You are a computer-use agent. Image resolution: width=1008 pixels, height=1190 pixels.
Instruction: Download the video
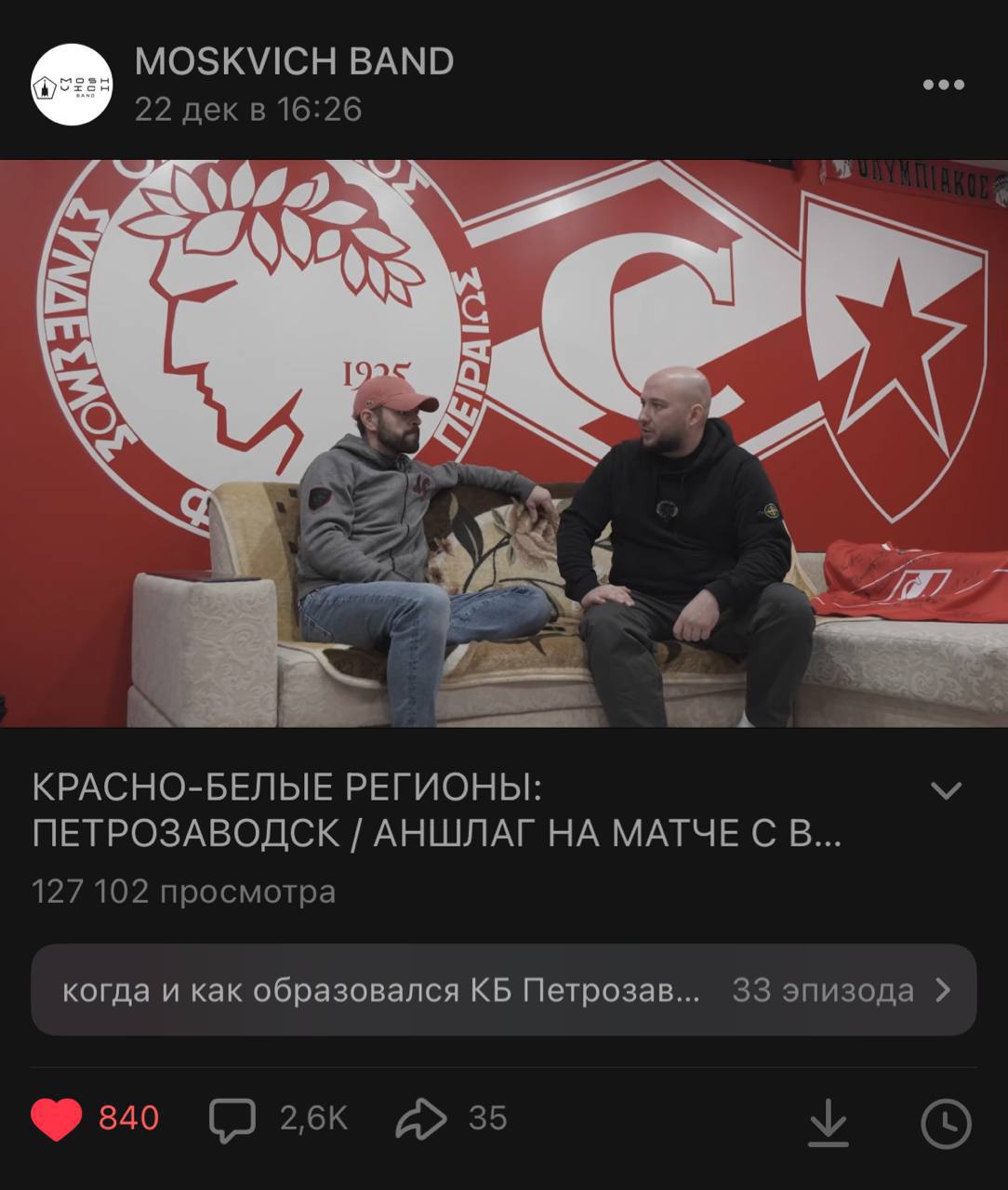pyautogui.click(x=828, y=1122)
